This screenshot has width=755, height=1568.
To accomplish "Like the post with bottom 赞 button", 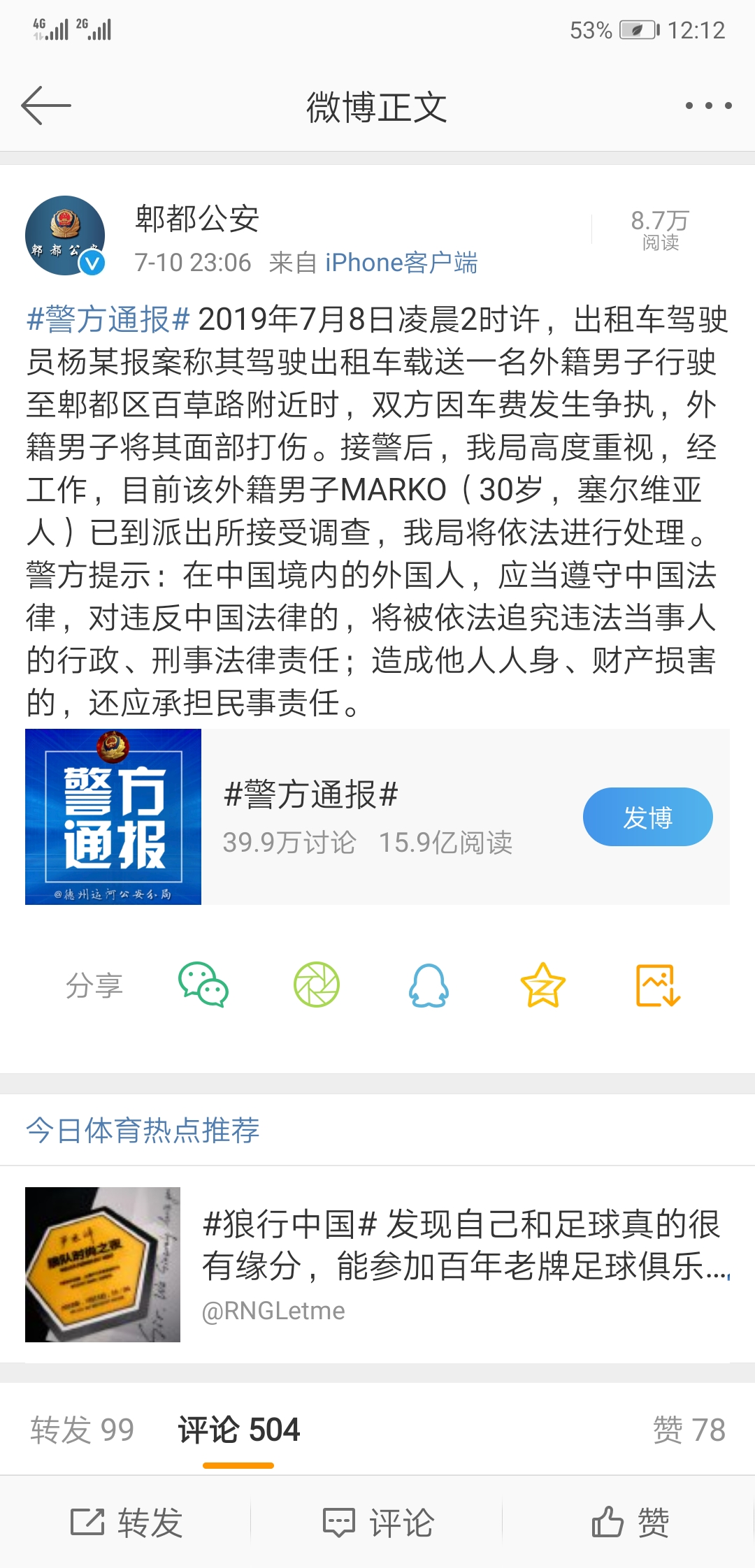I will tap(629, 1523).
